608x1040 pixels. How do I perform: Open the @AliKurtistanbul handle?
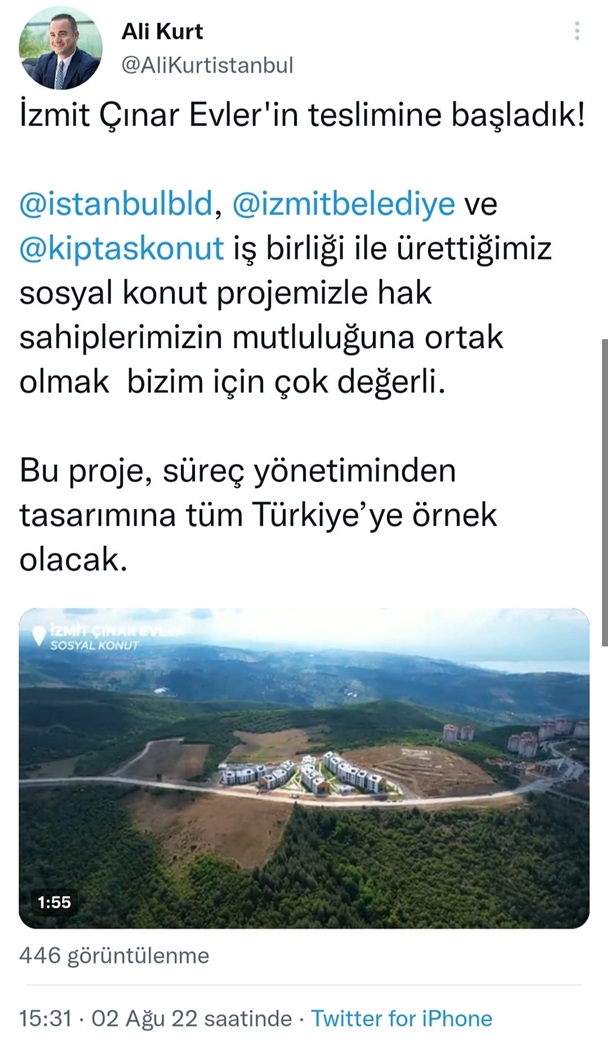pyautogui.click(x=207, y=65)
